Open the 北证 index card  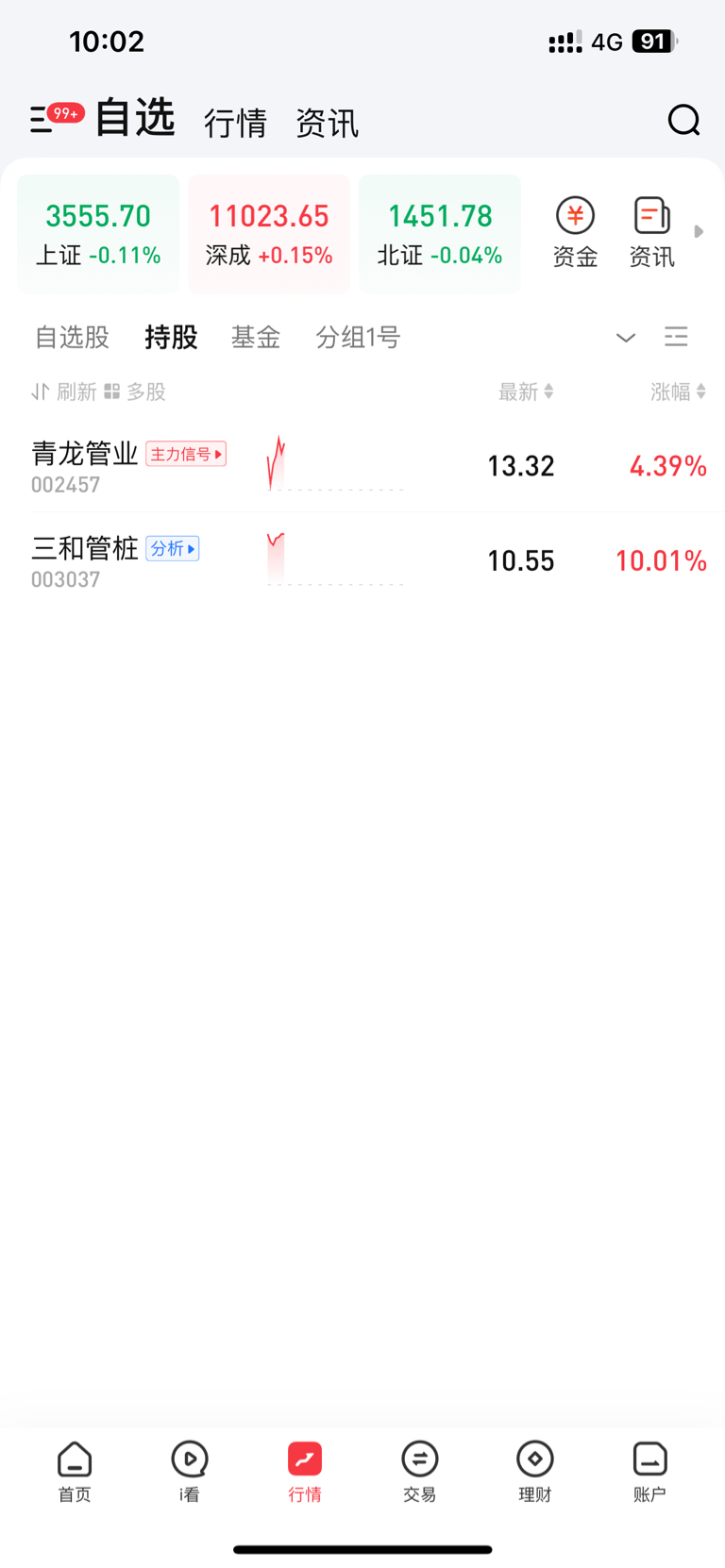[440, 234]
